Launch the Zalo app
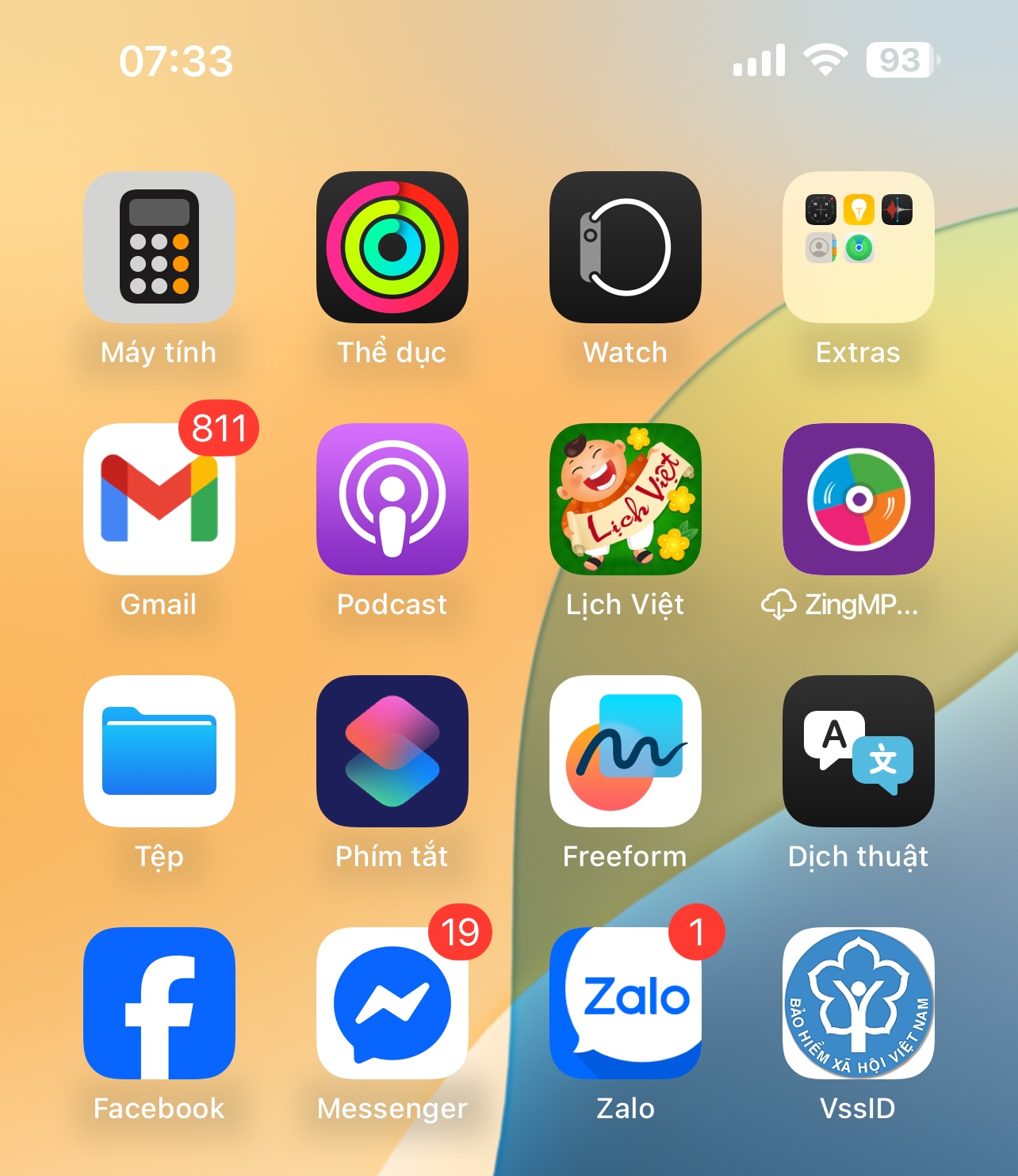 (x=626, y=1003)
